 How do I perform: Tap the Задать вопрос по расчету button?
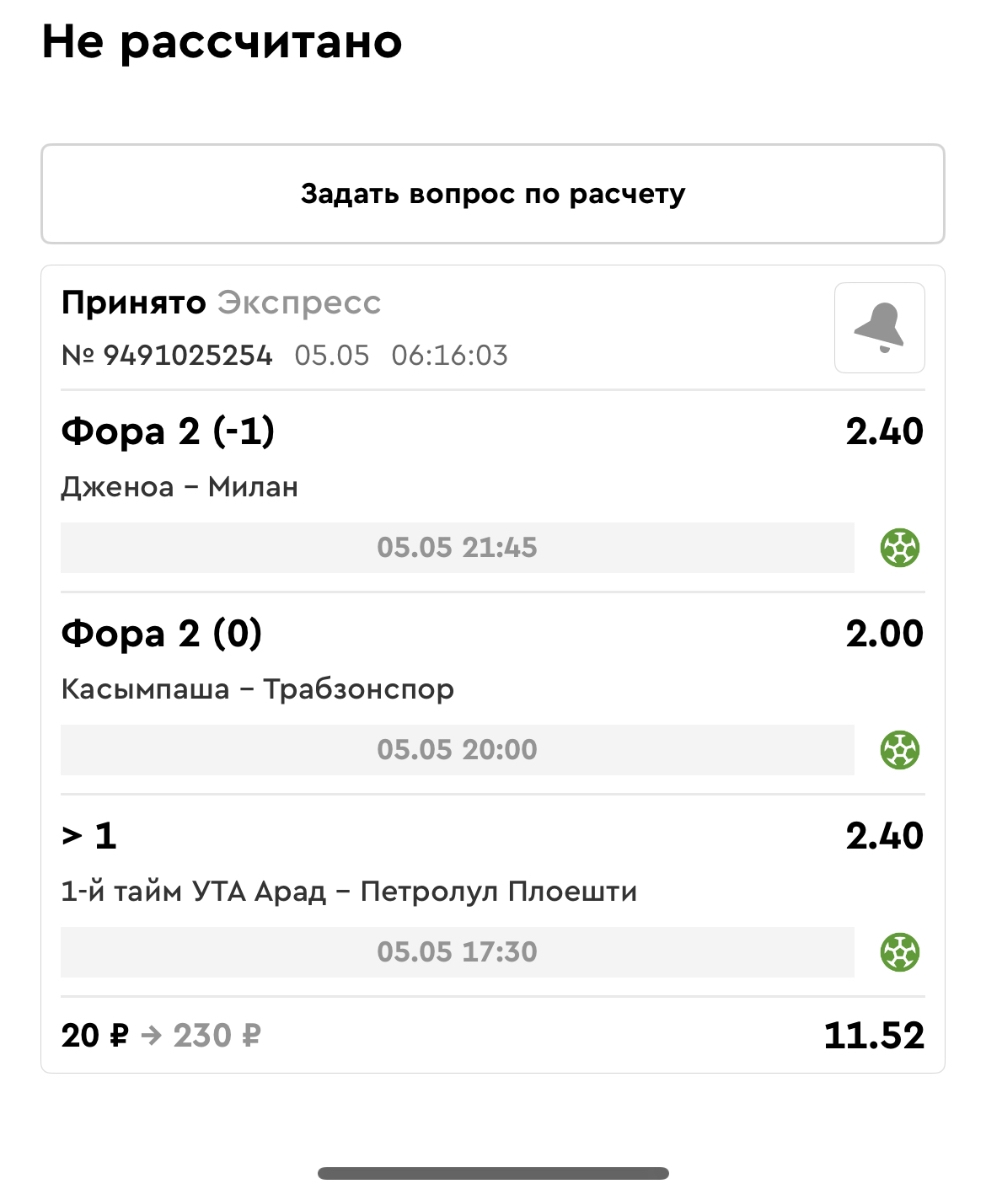(x=492, y=194)
